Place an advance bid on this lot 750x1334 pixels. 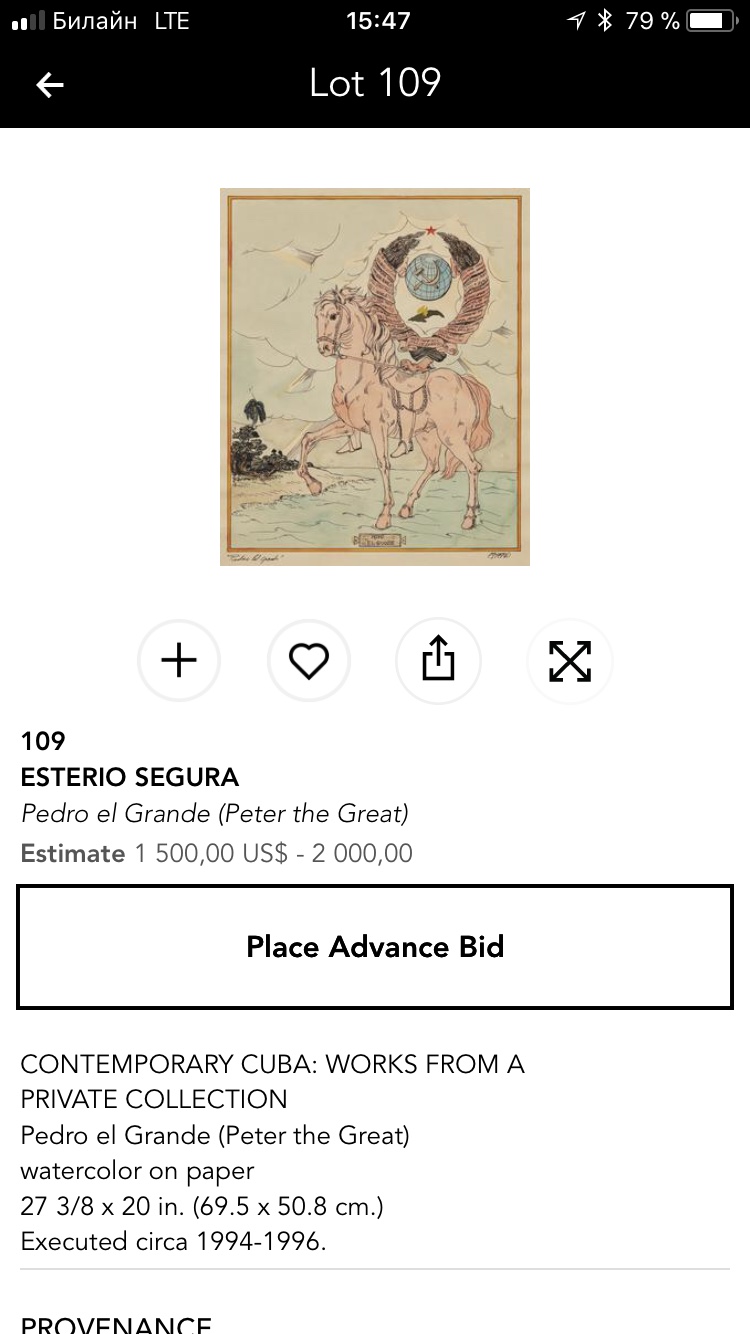pos(375,946)
